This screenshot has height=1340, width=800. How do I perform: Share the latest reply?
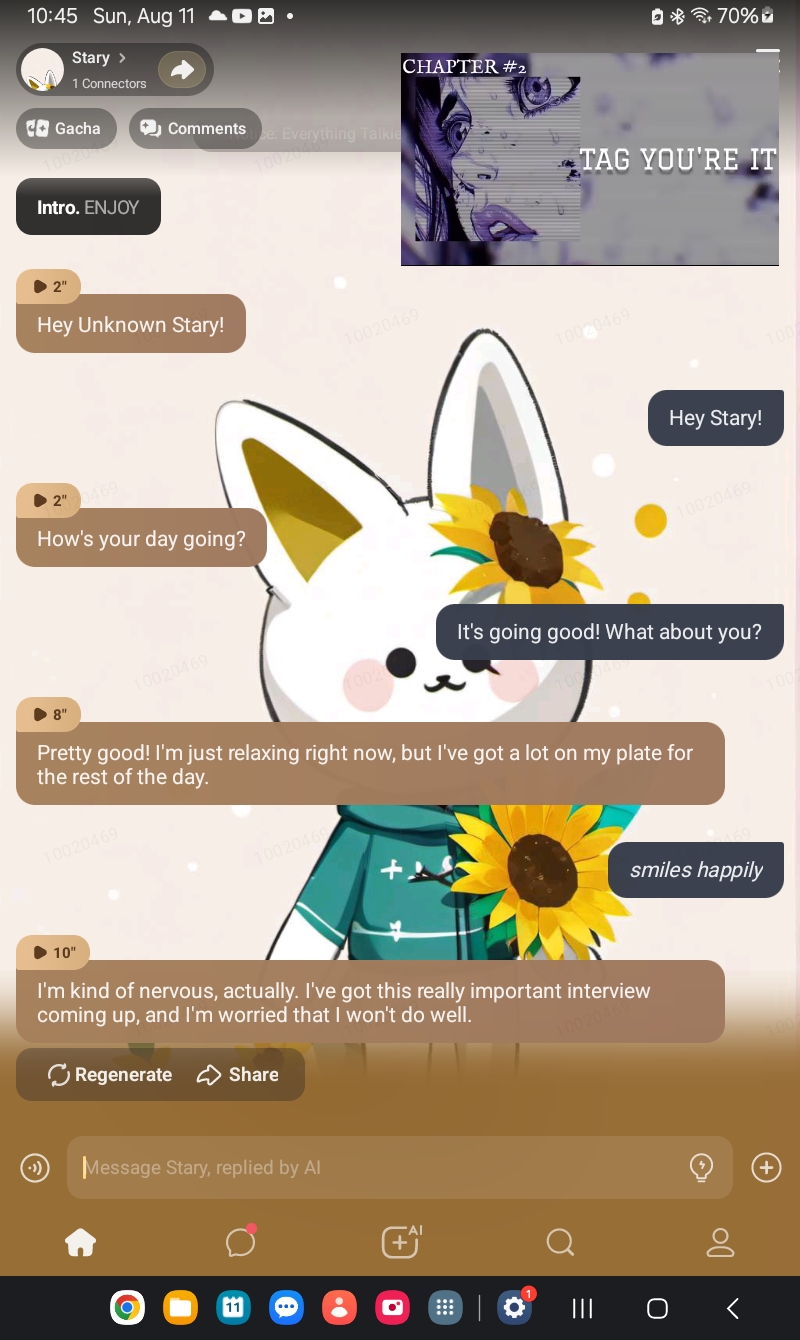click(x=238, y=1075)
